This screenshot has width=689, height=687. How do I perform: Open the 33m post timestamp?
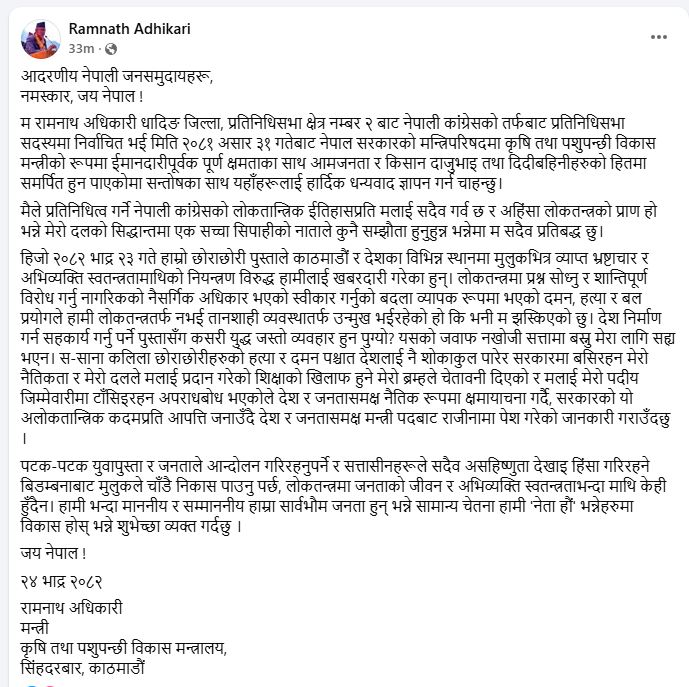pos(78,47)
